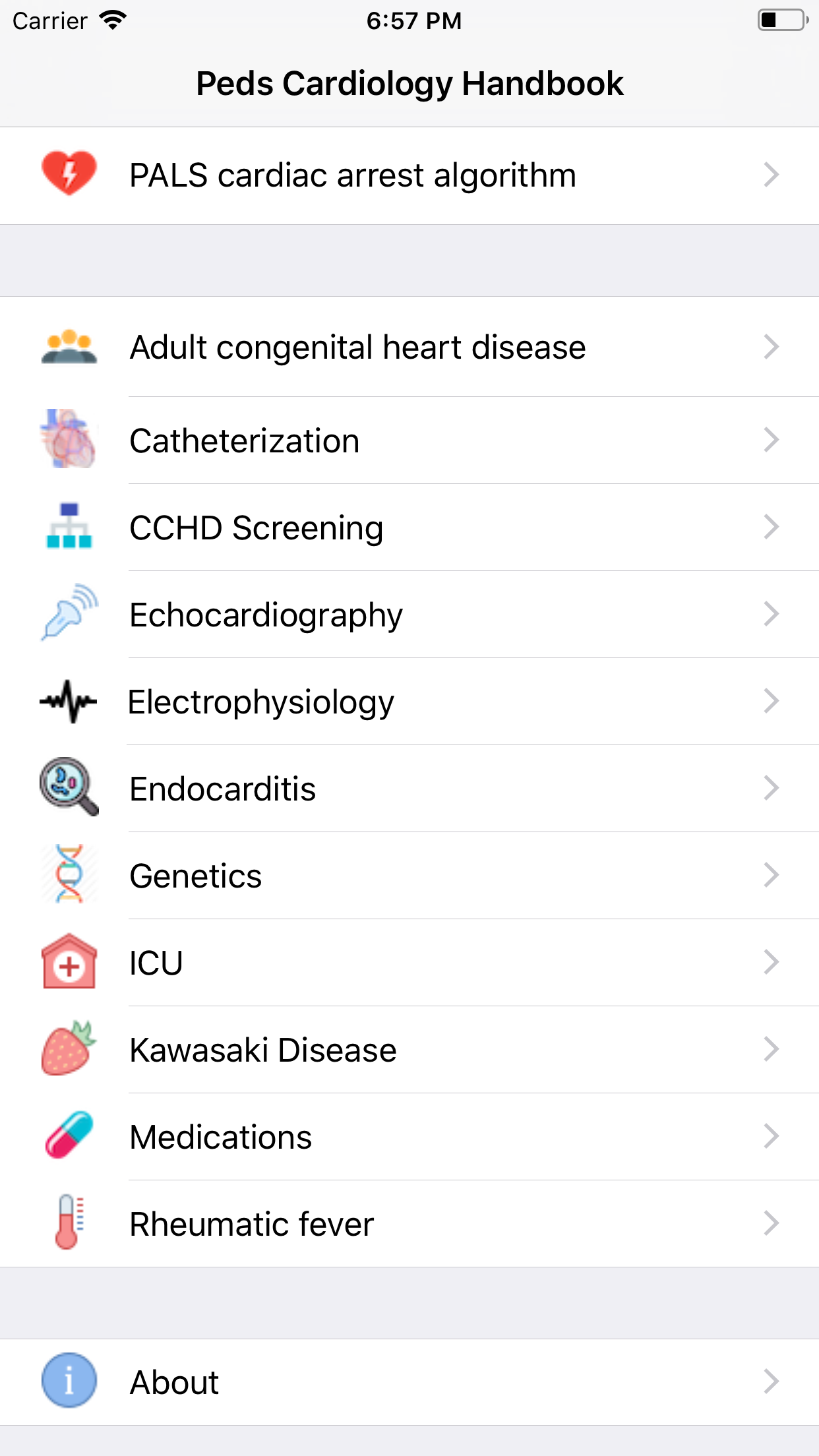Tap the ultrasound probe icon for Echocardiography
819x1456 pixels.
tap(69, 613)
